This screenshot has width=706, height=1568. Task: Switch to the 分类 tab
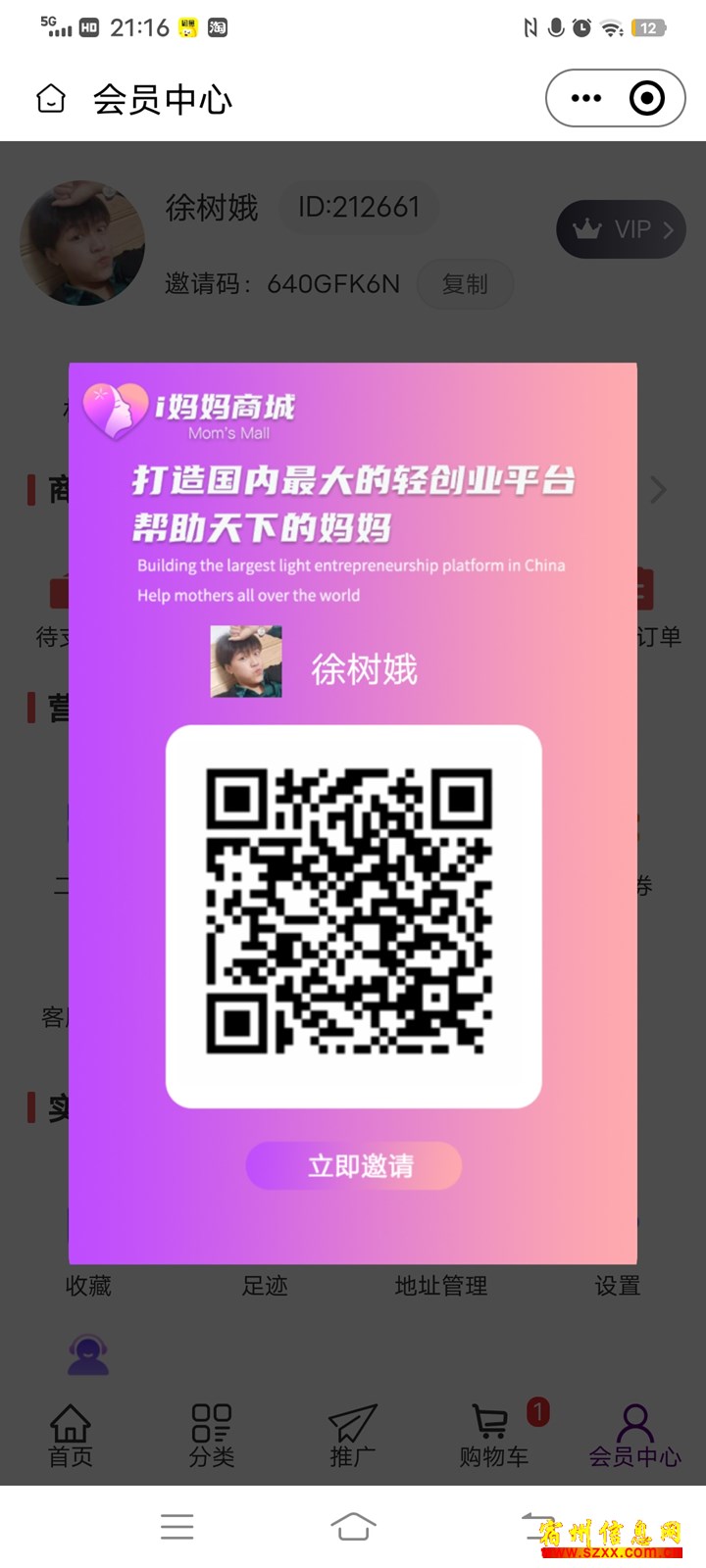point(212,1436)
